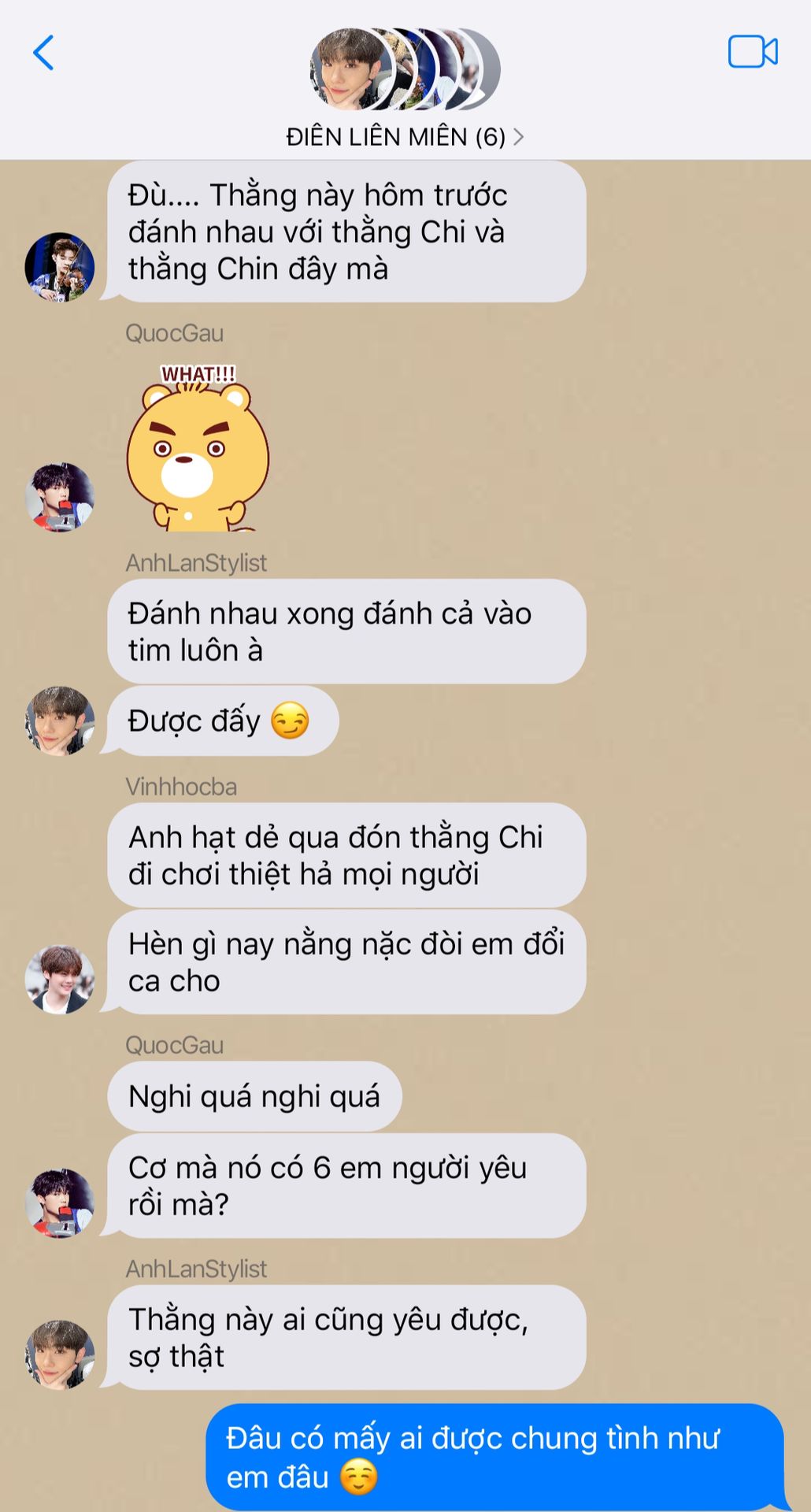Open ĐIÊN LIÊN MIÊN group details
This screenshot has width=811, height=1512.
click(x=405, y=137)
